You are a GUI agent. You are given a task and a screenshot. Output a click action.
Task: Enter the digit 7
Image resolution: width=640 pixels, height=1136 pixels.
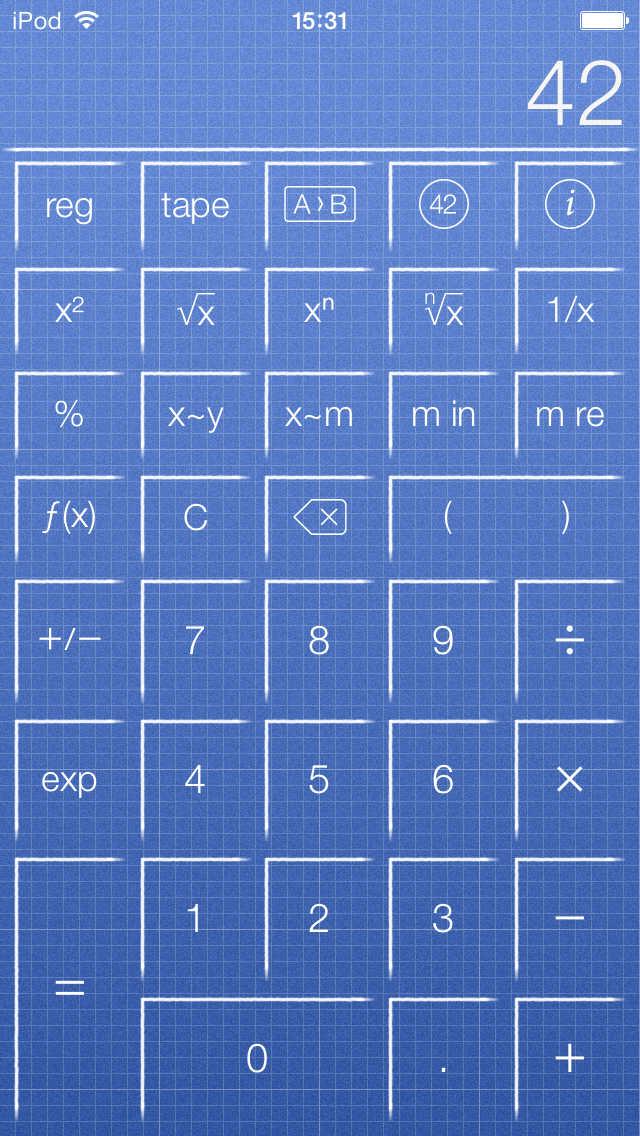click(x=195, y=640)
